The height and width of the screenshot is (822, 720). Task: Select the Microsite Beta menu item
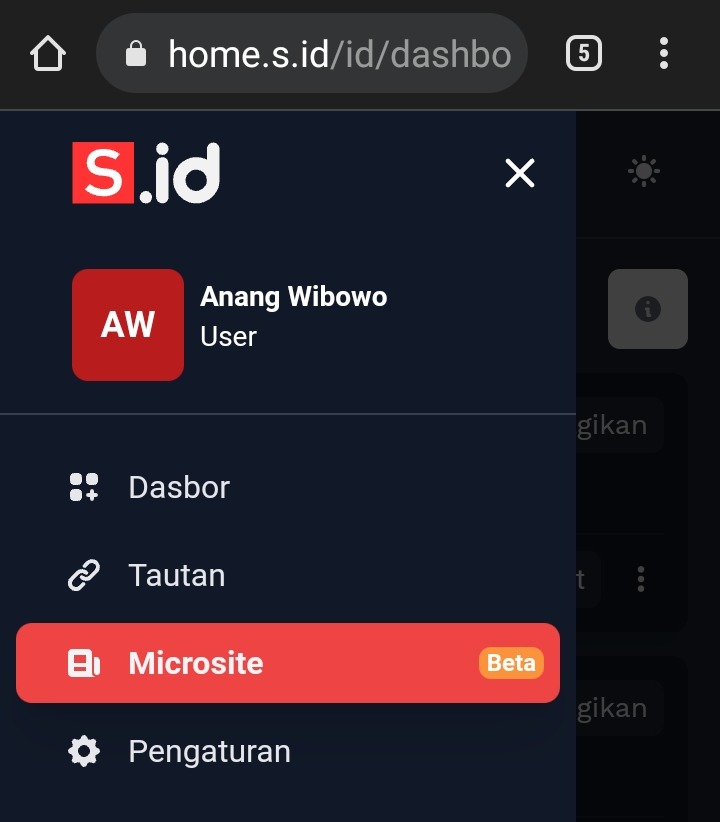[287, 663]
